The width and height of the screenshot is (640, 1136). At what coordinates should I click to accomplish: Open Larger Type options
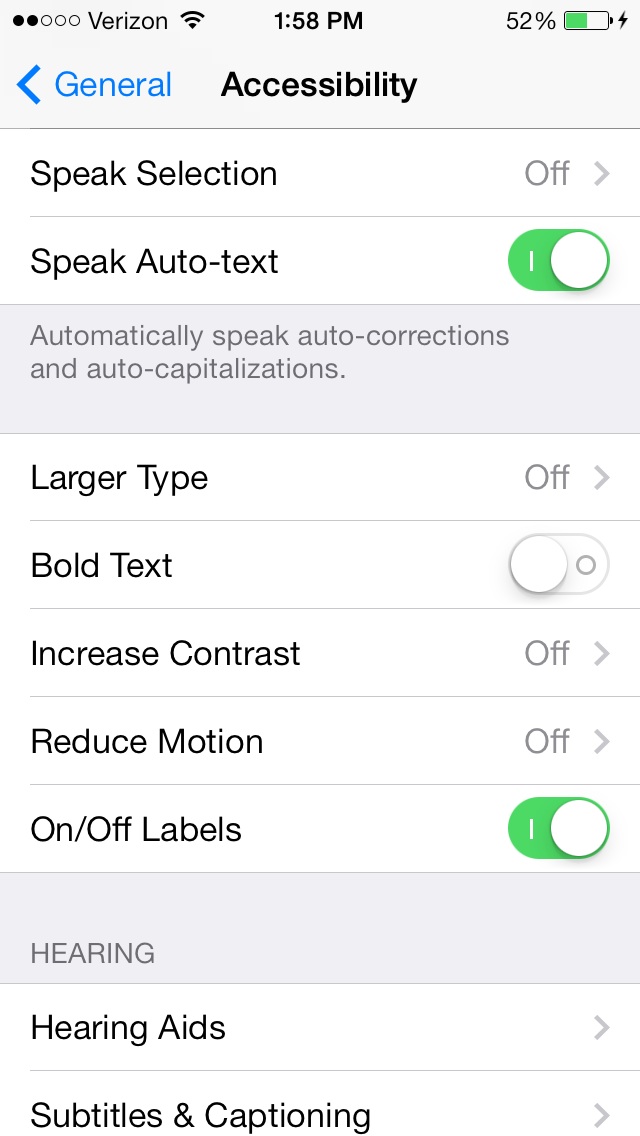(320, 477)
